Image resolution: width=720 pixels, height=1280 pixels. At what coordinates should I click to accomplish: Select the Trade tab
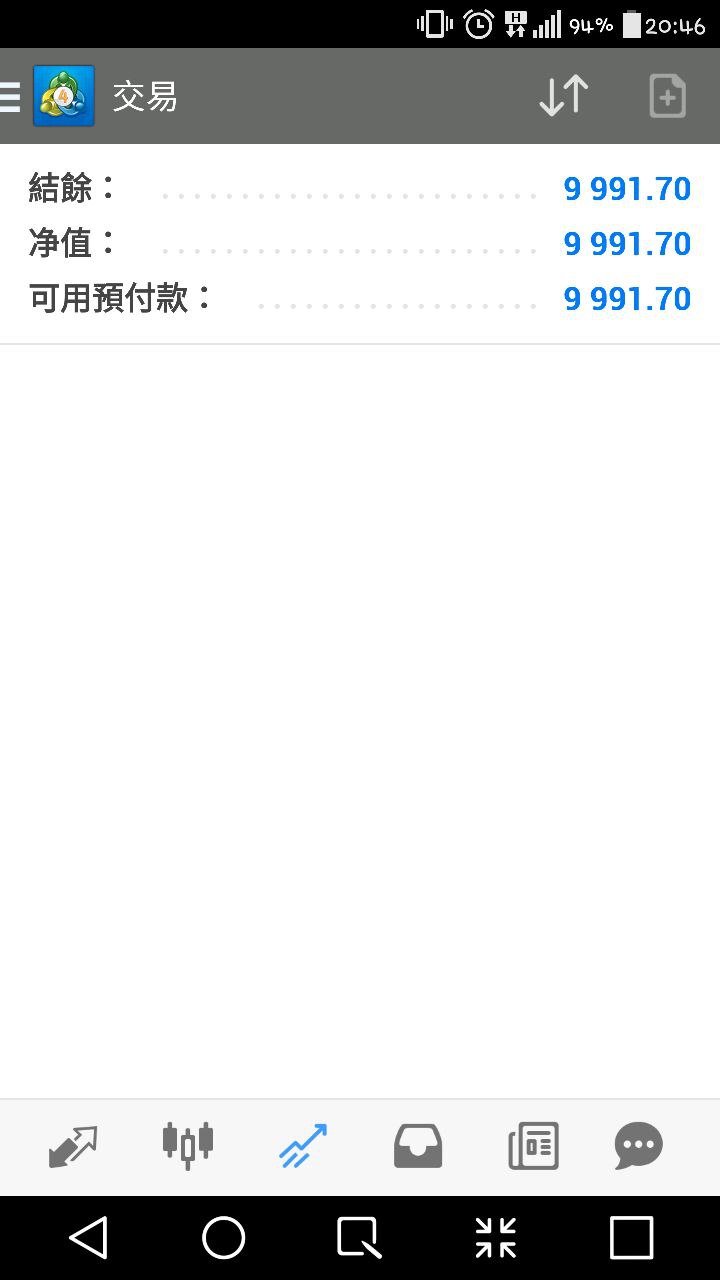(x=303, y=1146)
